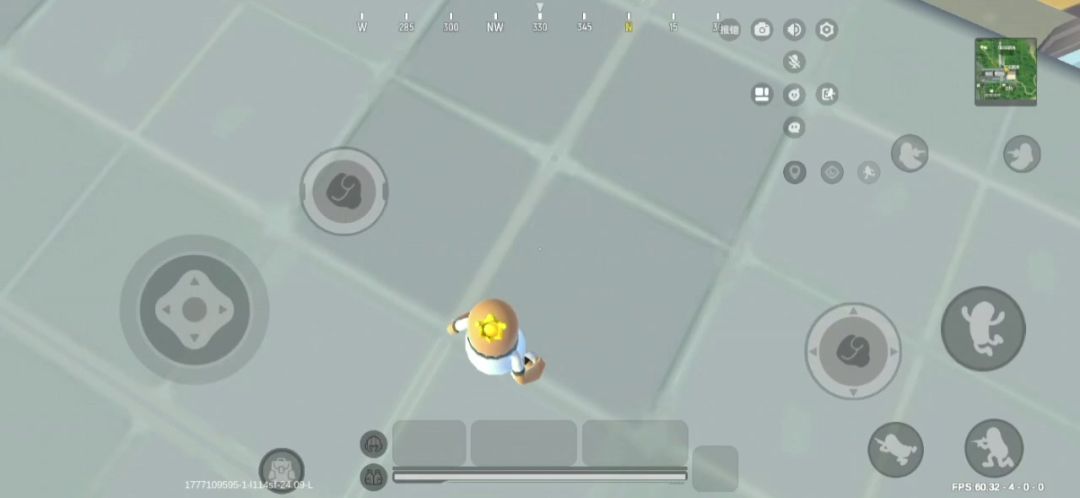Image resolution: width=1080 pixels, height=498 pixels.
Task: Tap the camera screenshot icon
Action: [762, 30]
